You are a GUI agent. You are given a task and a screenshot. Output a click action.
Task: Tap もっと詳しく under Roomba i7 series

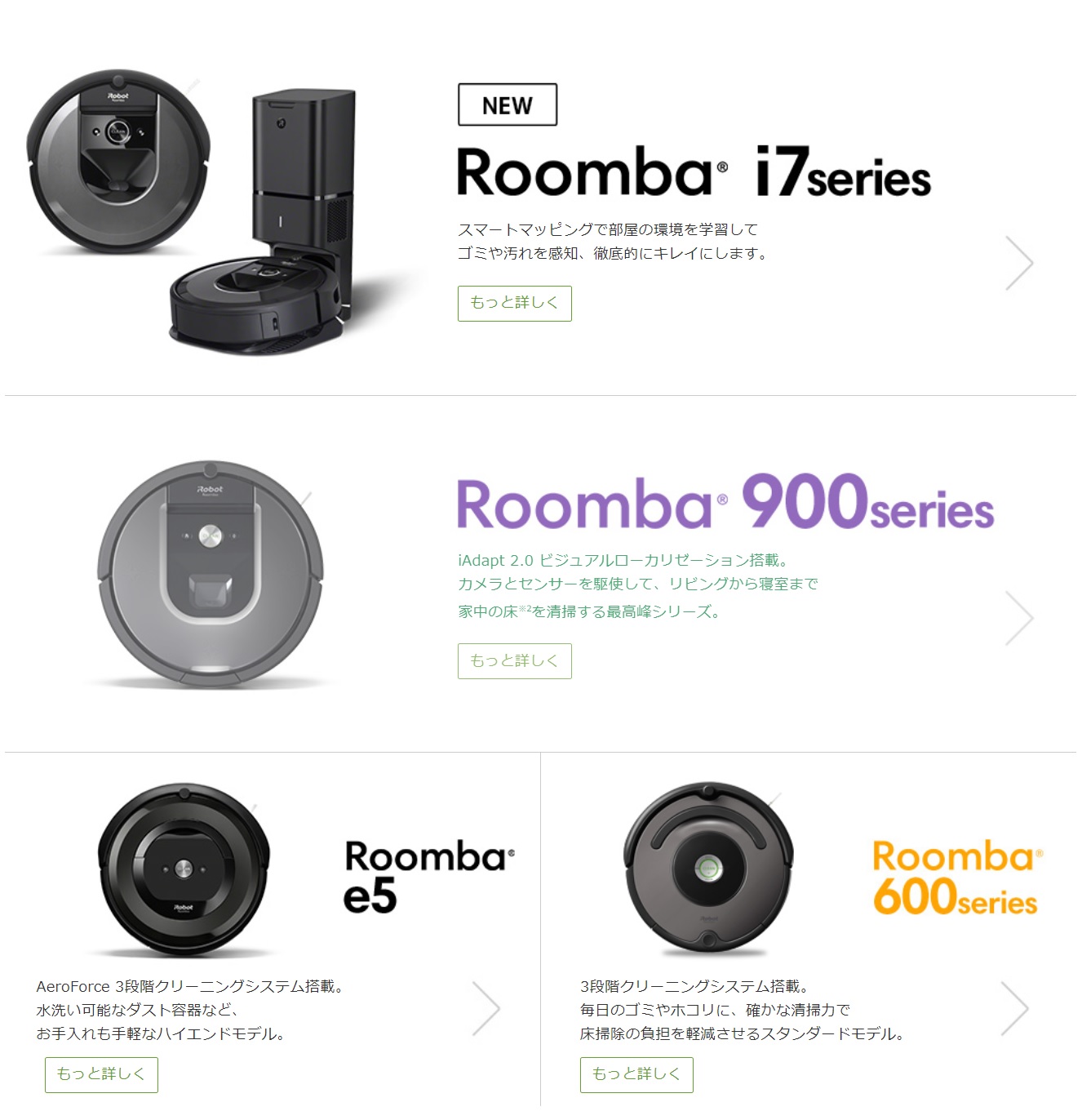[x=514, y=303]
